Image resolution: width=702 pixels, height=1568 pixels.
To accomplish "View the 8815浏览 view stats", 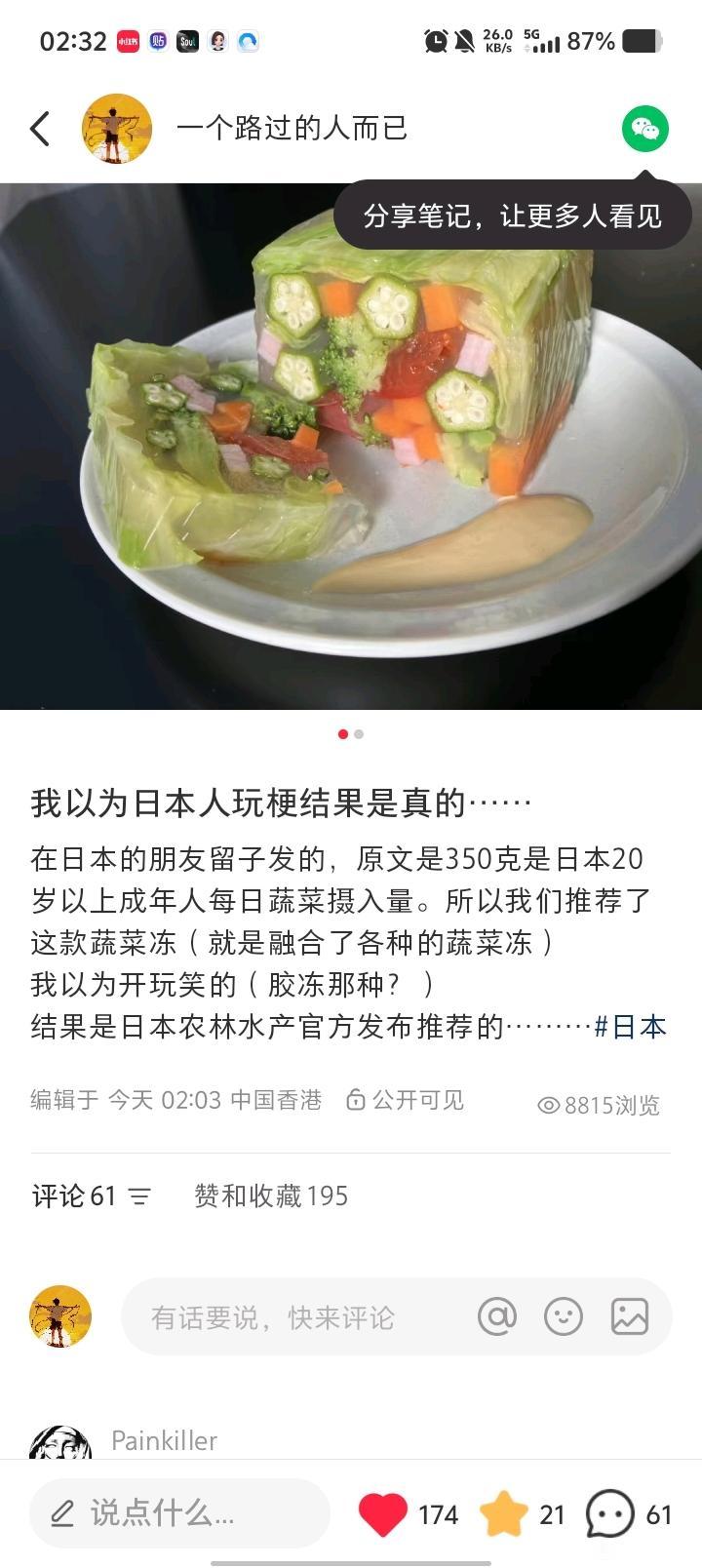I will coord(599,1105).
